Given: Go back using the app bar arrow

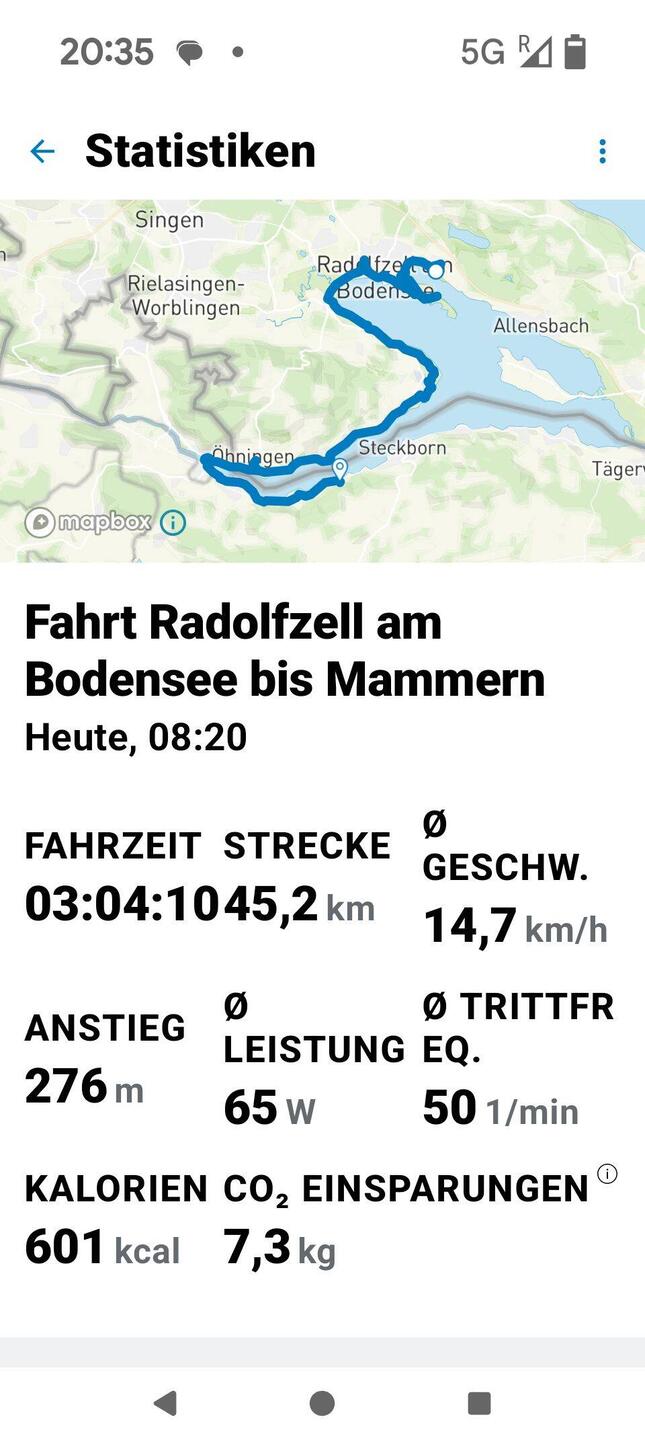Looking at the screenshot, I should tap(42, 151).
